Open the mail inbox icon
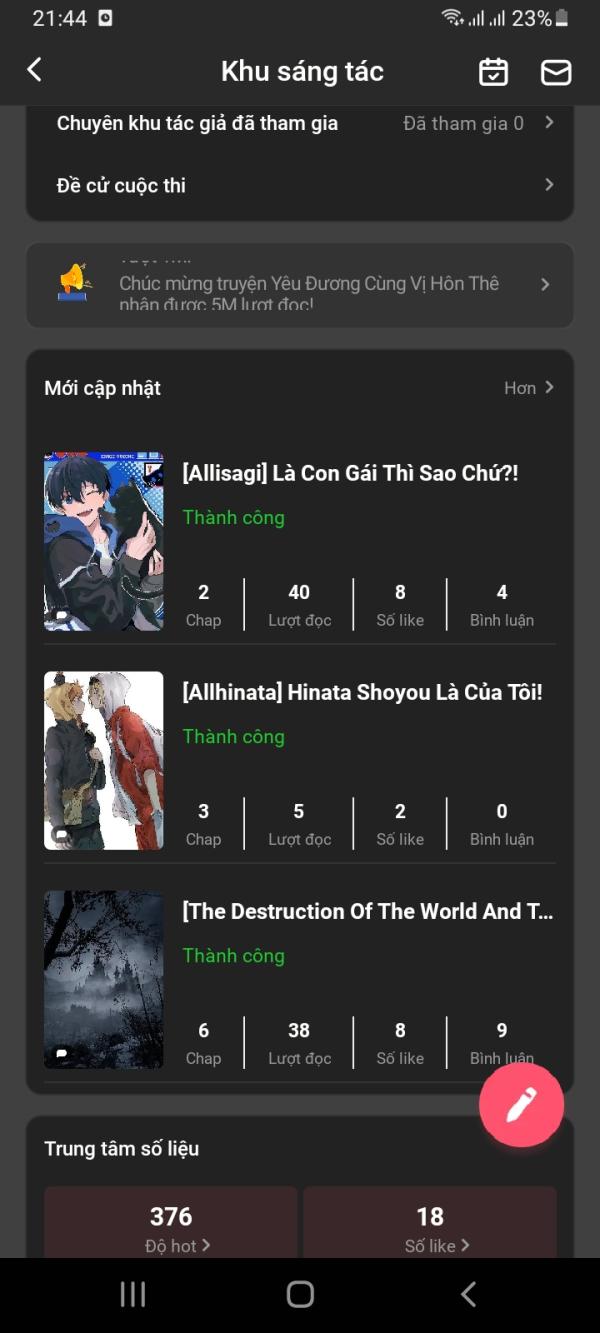Viewport: 600px width, 1333px height. [x=555, y=72]
